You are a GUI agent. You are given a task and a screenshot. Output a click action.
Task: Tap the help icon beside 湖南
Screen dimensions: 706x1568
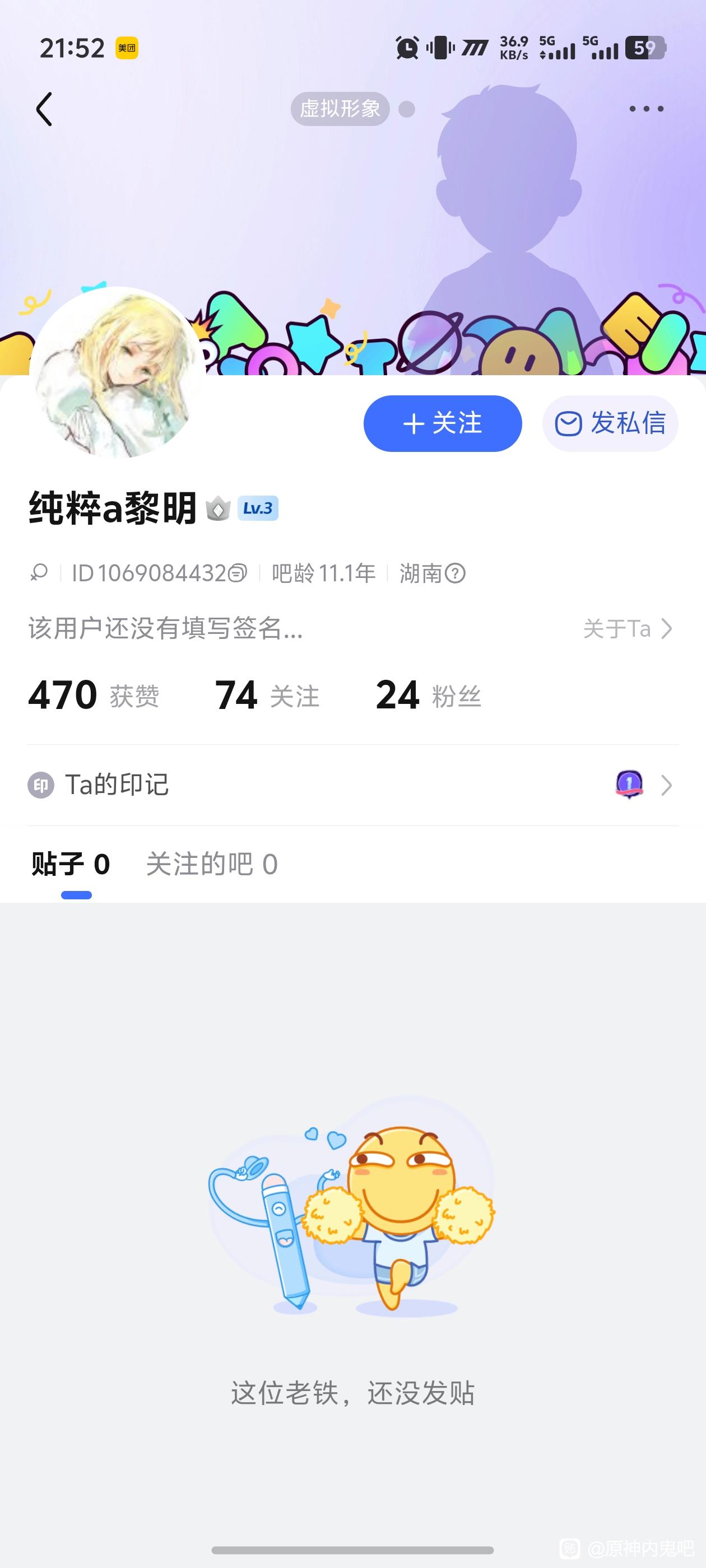coord(456,573)
